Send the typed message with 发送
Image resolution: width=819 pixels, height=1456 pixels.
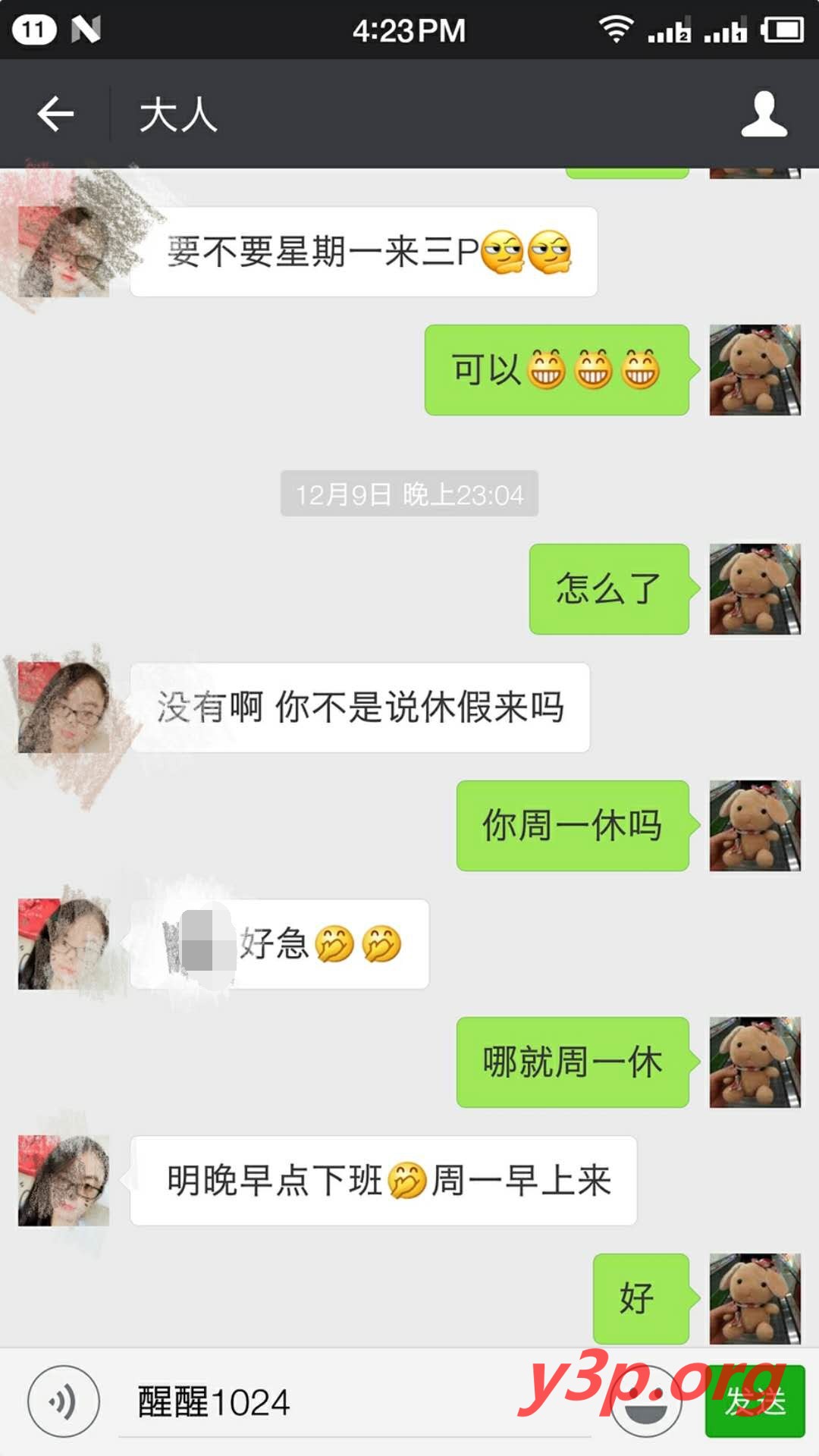pos(755,1401)
